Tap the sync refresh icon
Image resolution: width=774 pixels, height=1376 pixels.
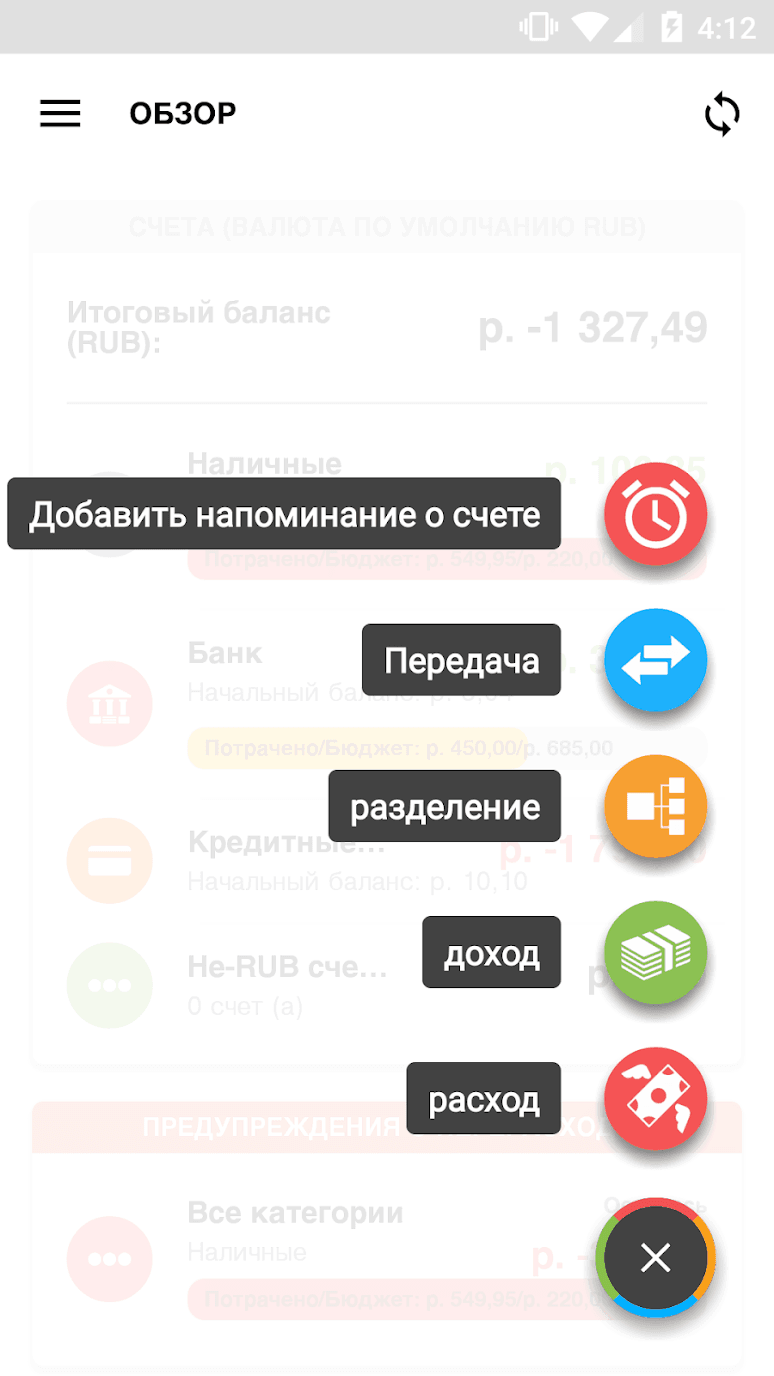[721, 114]
